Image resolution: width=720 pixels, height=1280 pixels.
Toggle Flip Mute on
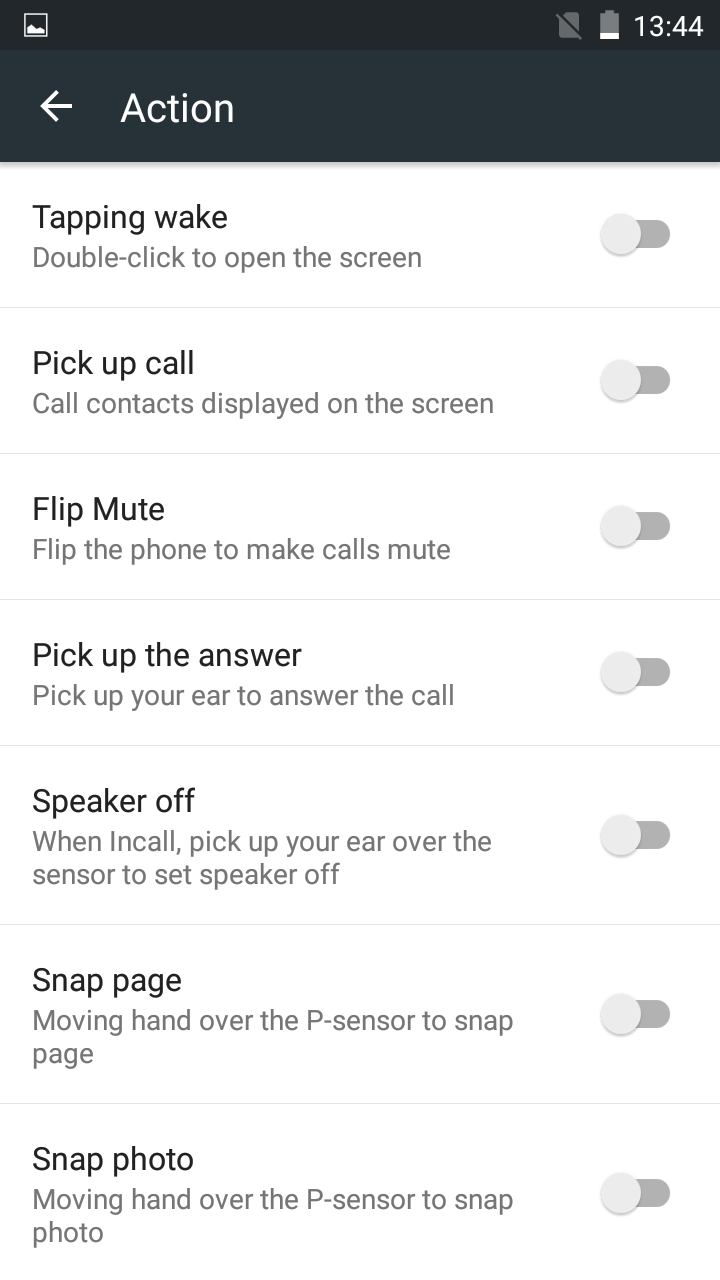pos(635,527)
